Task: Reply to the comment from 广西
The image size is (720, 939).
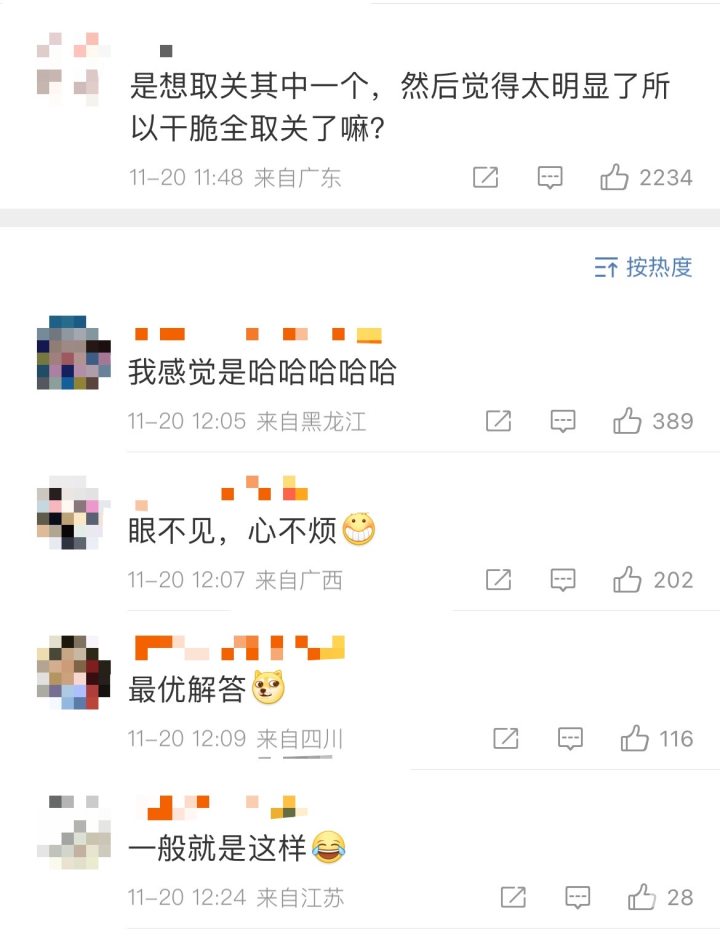Action: (x=563, y=579)
